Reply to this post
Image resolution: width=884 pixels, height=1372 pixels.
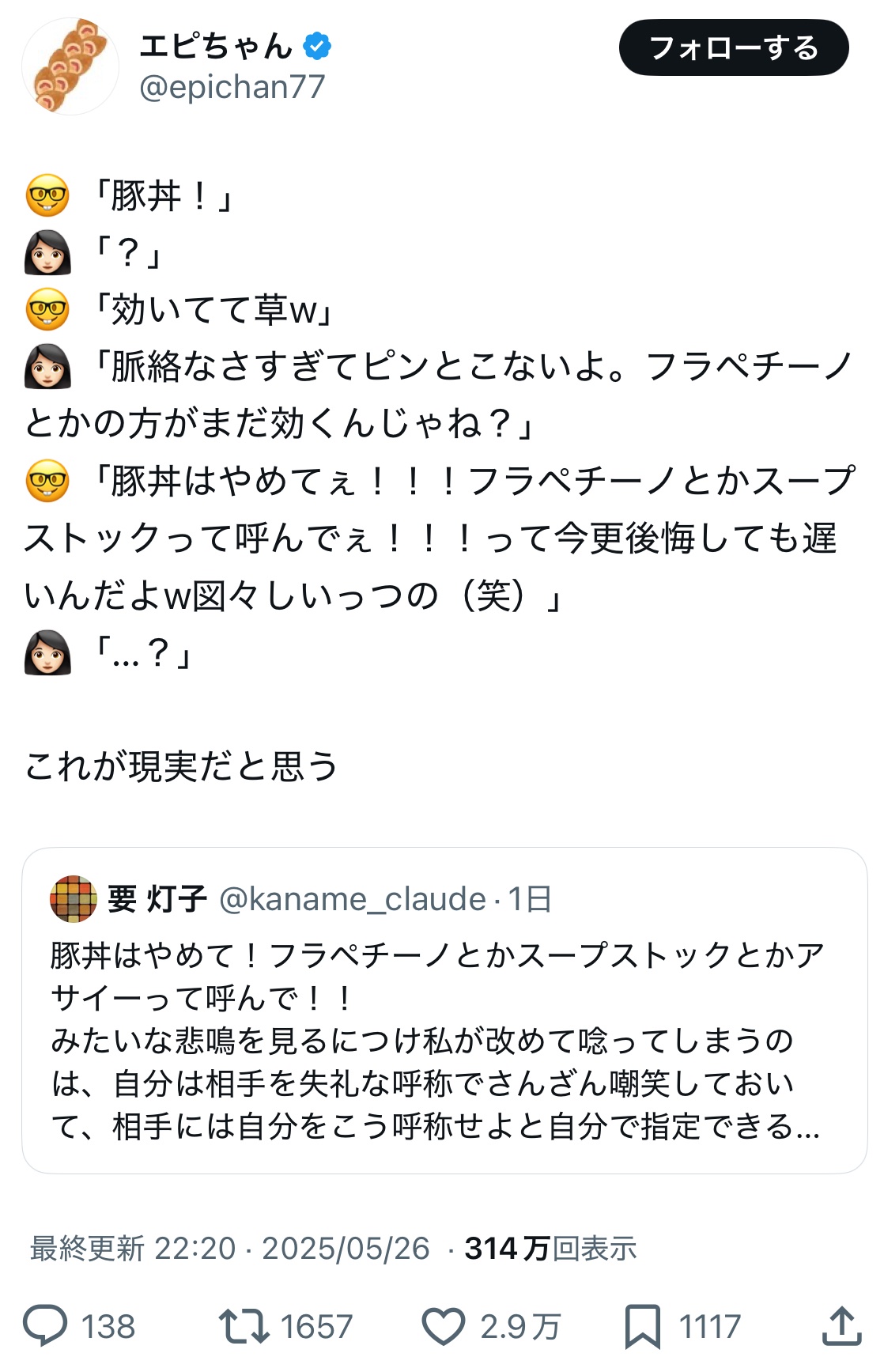45,1326
